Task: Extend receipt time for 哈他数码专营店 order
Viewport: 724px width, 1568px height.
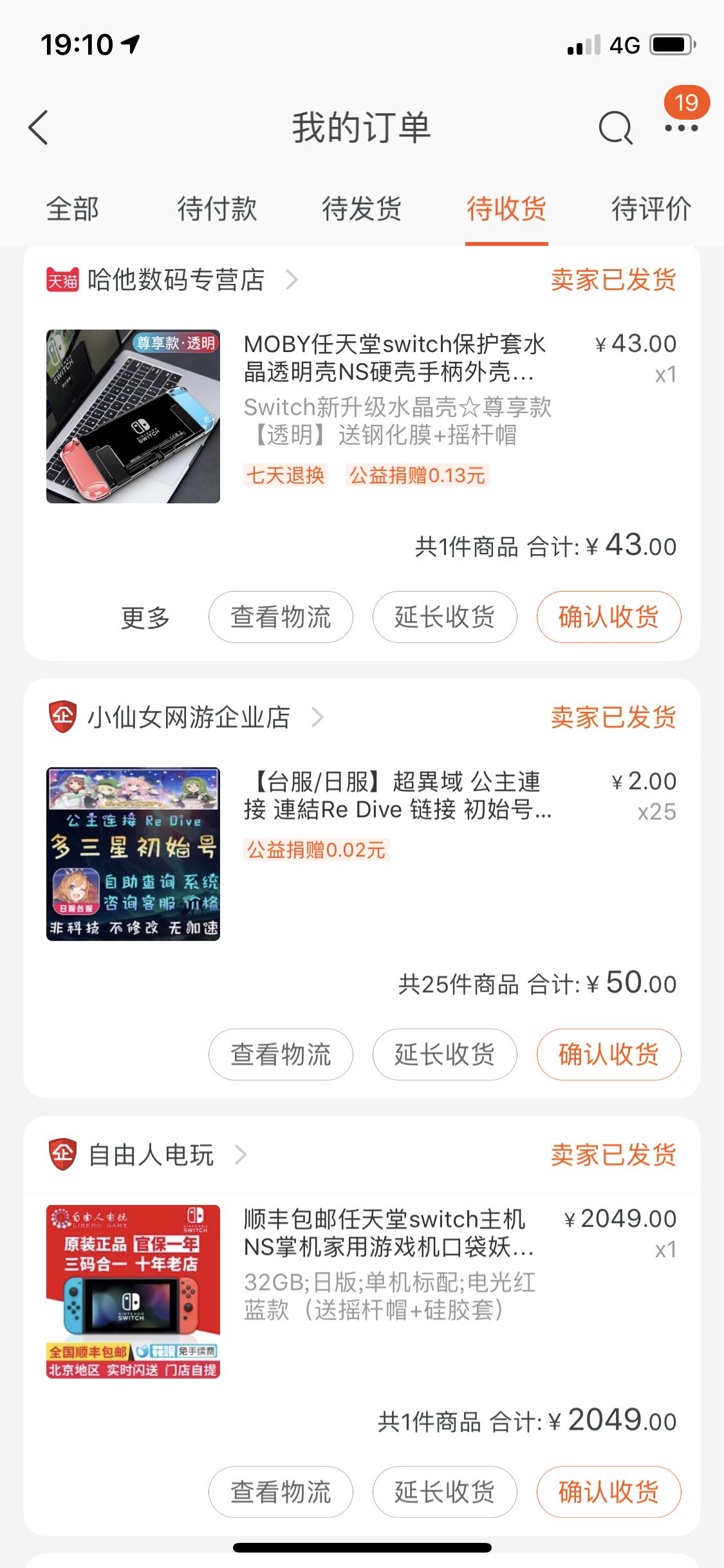Action: 445,617
